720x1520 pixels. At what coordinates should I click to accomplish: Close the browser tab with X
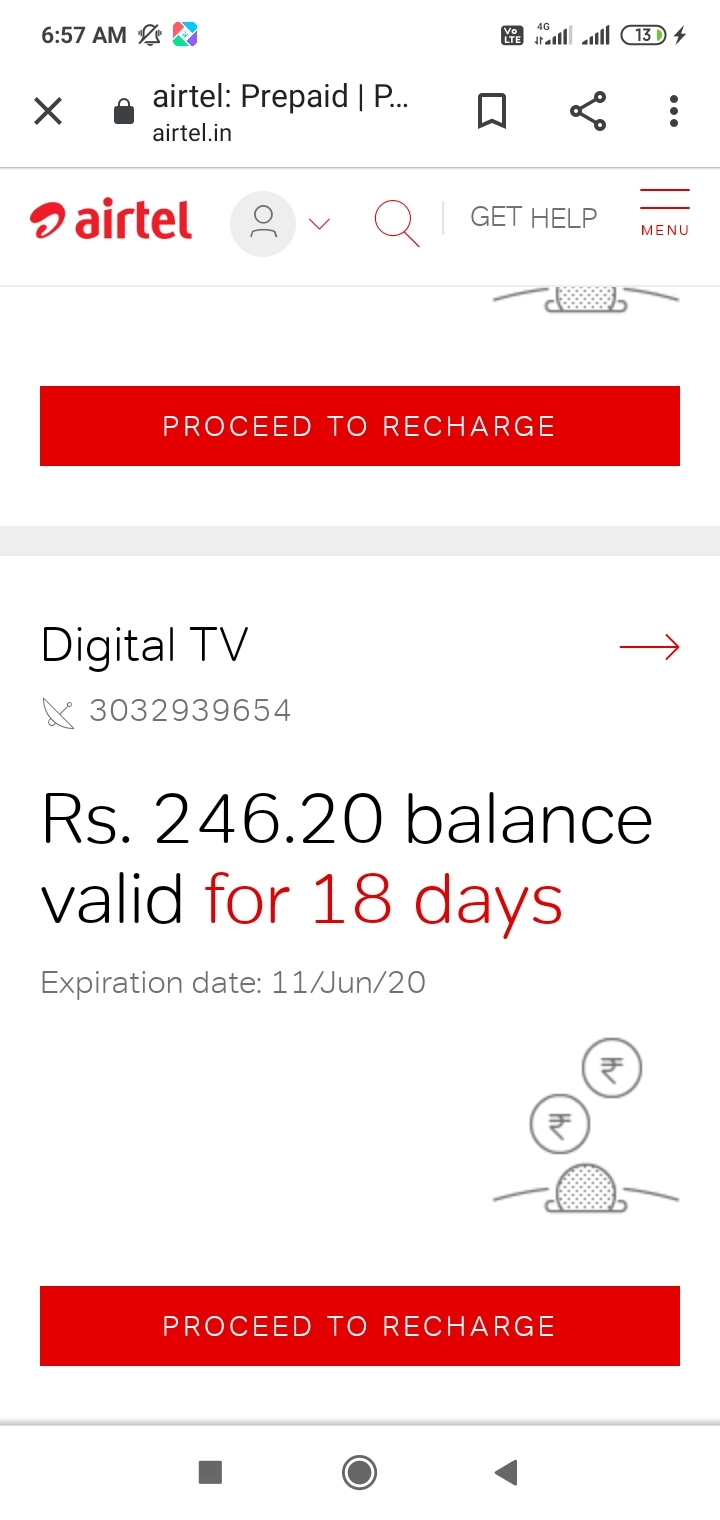click(48, 111)
